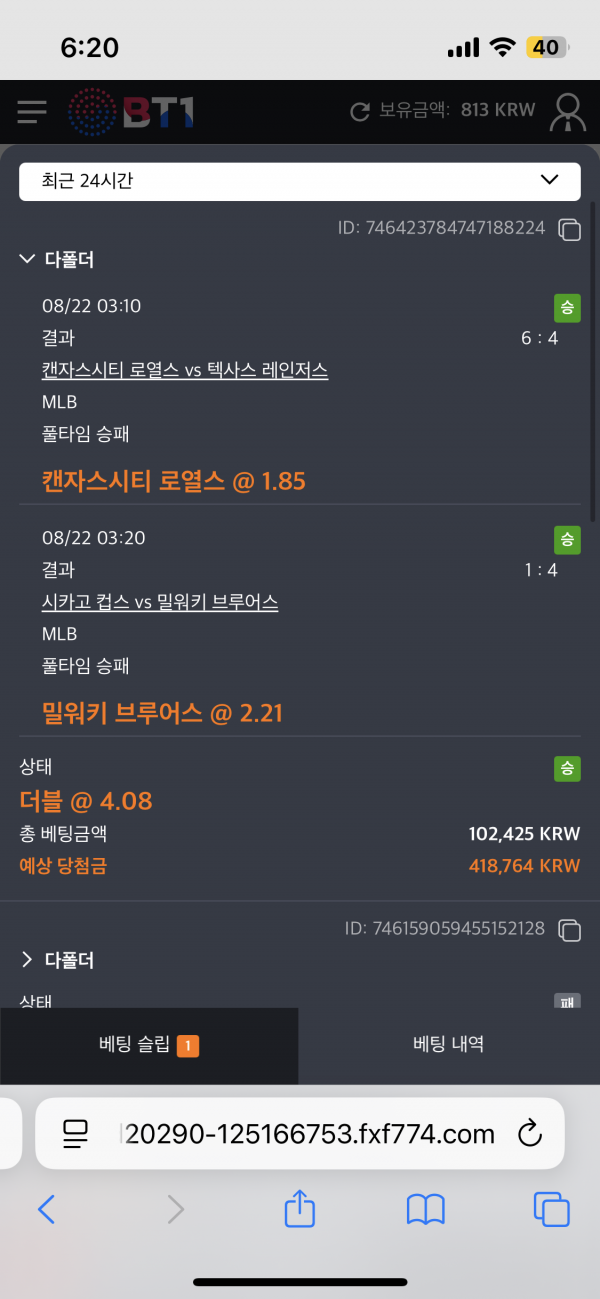Viewport: 600px width, 1299px height.
Task: Open the 최근 24시간 period dropdown
Action: click(x=300, y=181)
